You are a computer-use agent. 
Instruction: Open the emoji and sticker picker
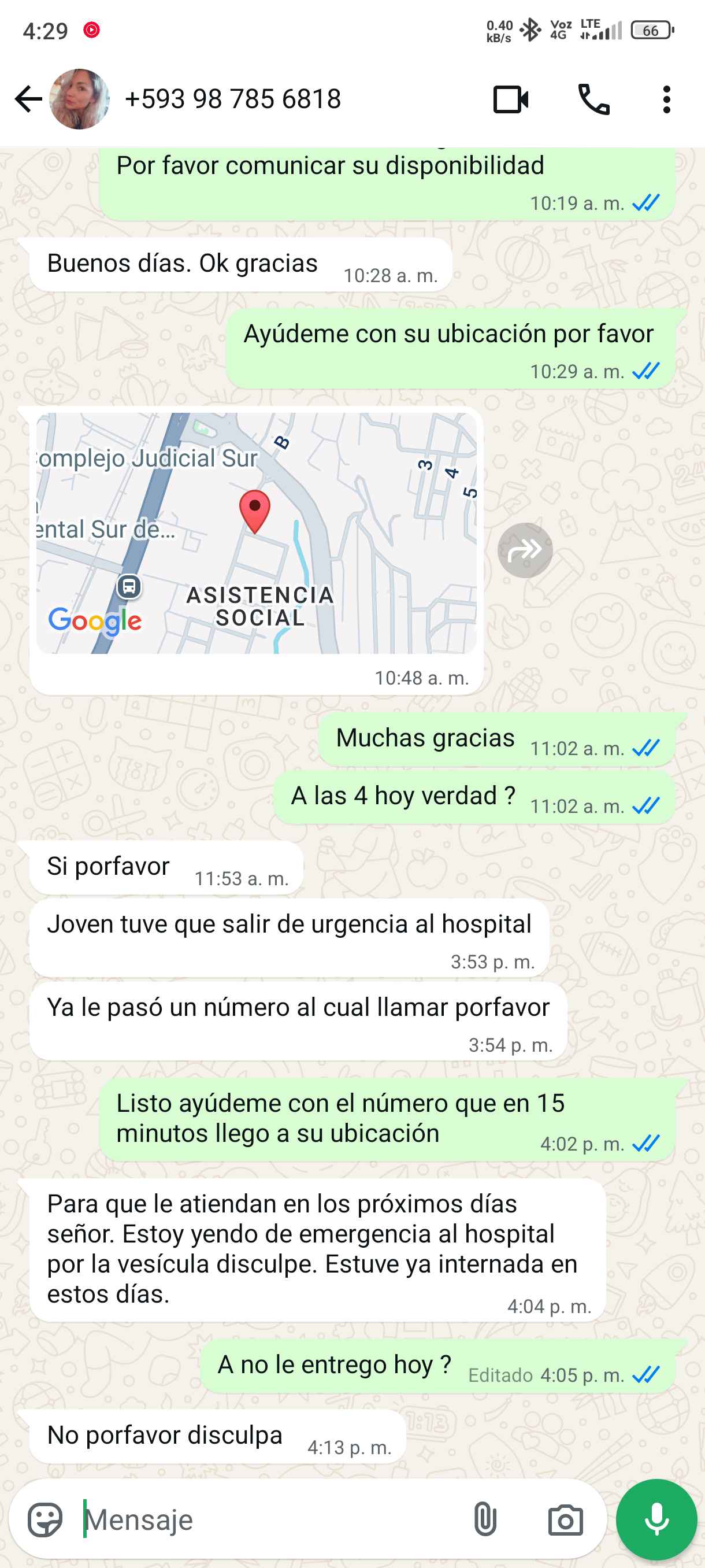45,1520
